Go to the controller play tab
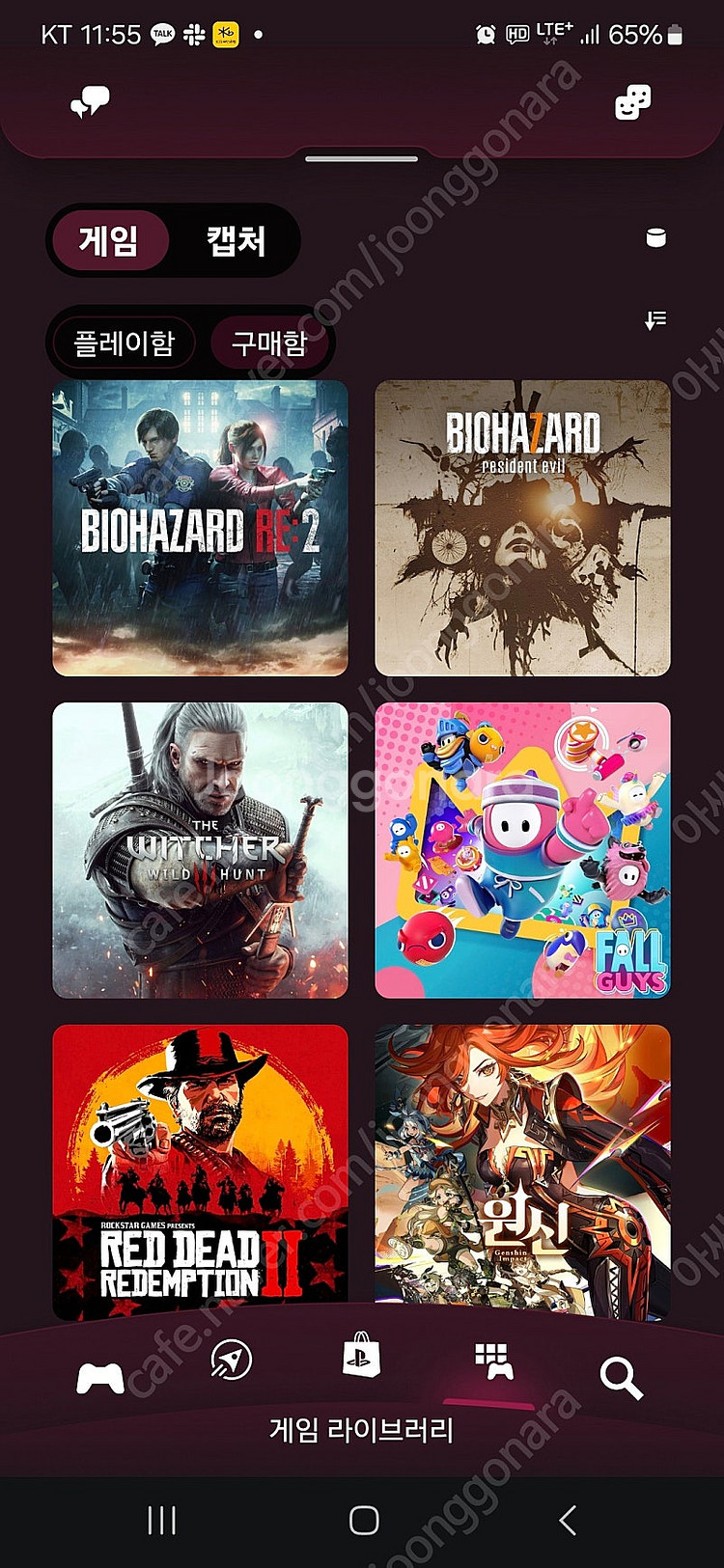 click(x=100, y=1378)
